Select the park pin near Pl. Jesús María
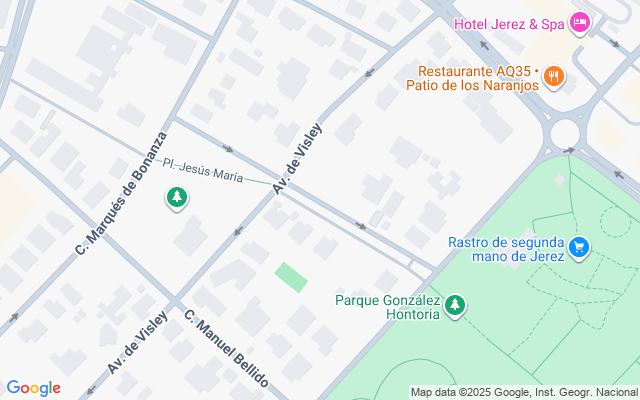 point(177,198)
